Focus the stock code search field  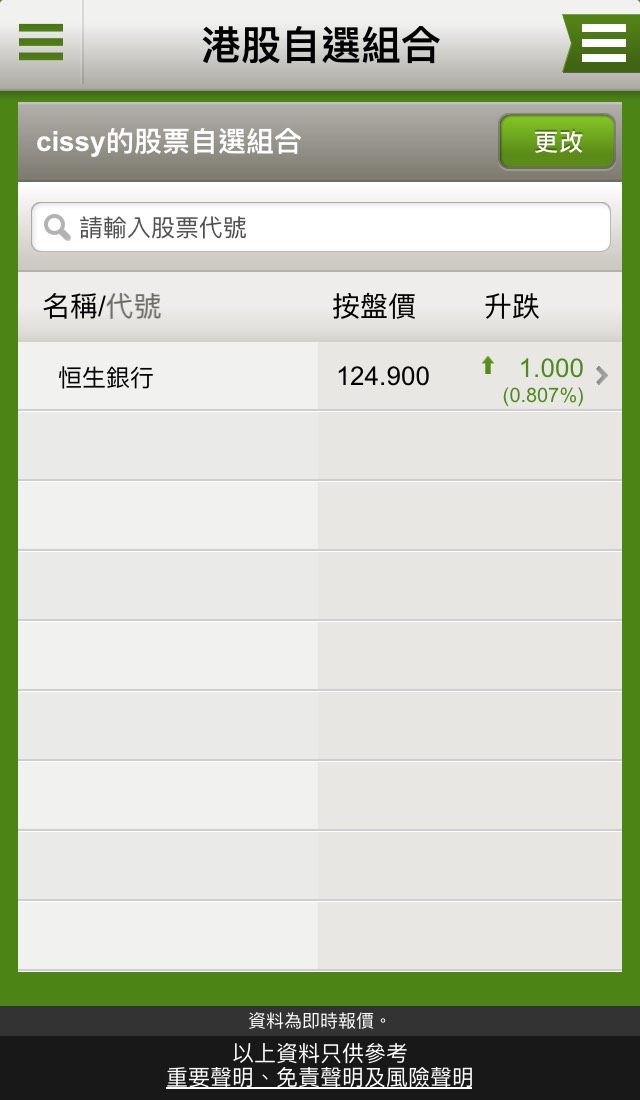(320, 228)
